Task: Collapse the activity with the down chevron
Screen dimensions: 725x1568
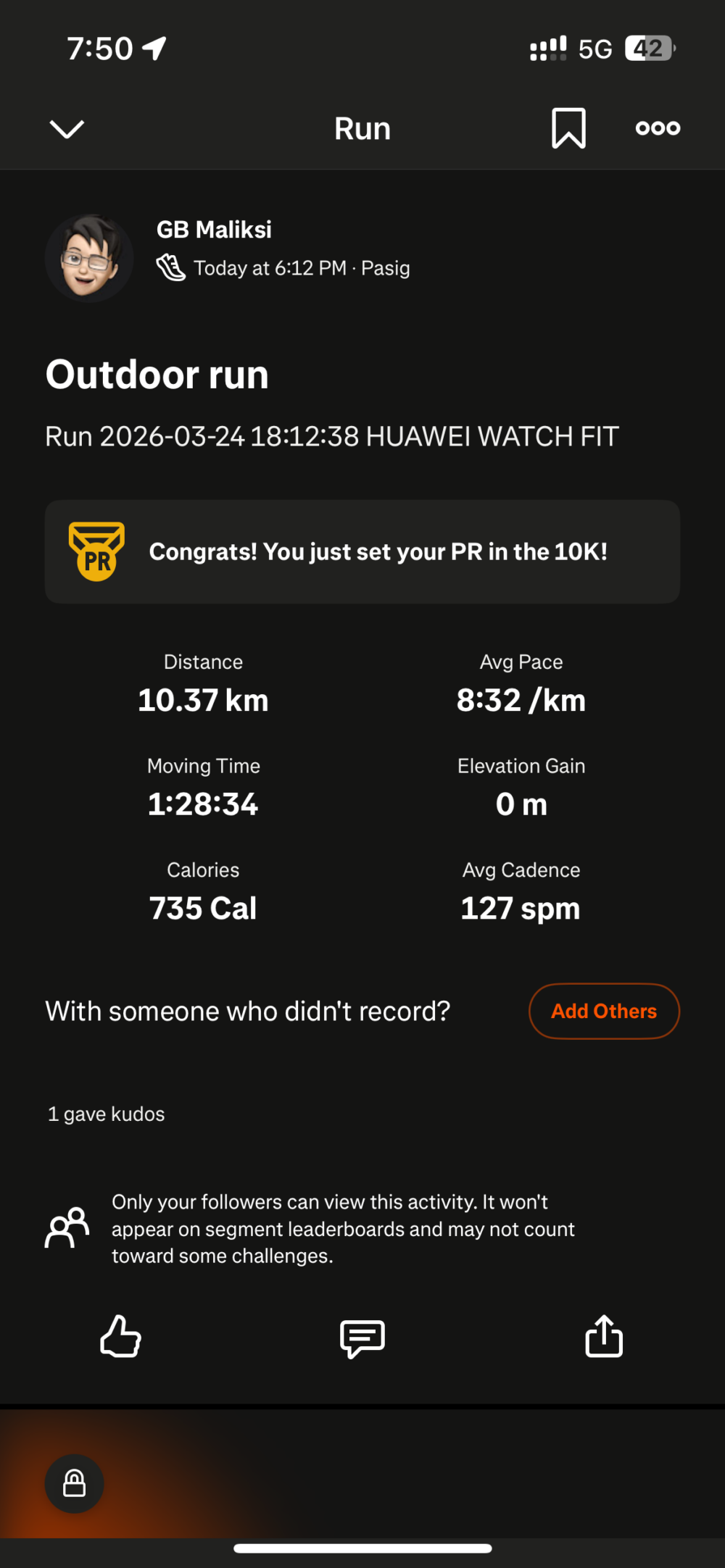Action: (66, 128)
